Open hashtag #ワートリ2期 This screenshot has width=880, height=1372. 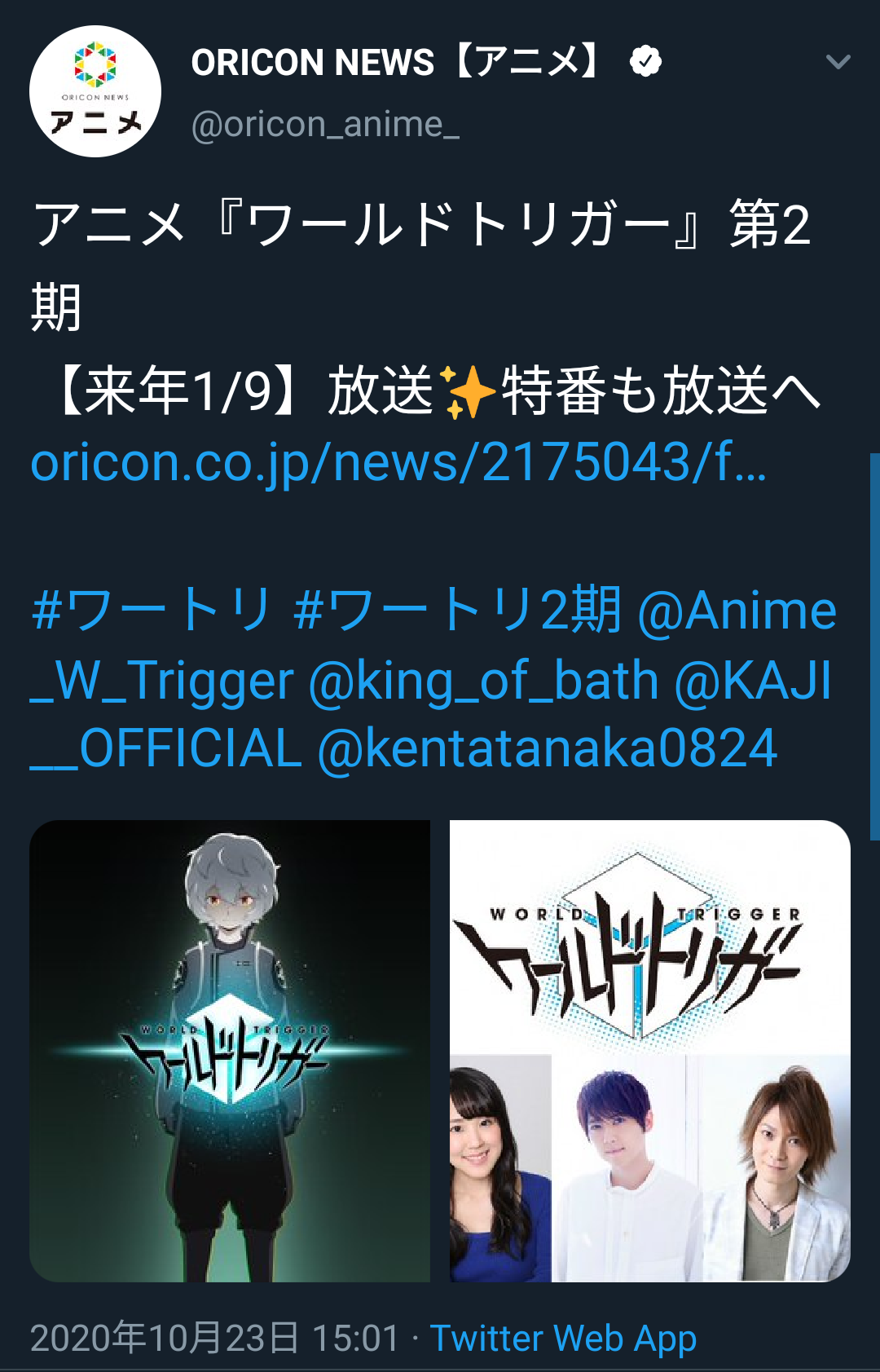tap(457, 610)
